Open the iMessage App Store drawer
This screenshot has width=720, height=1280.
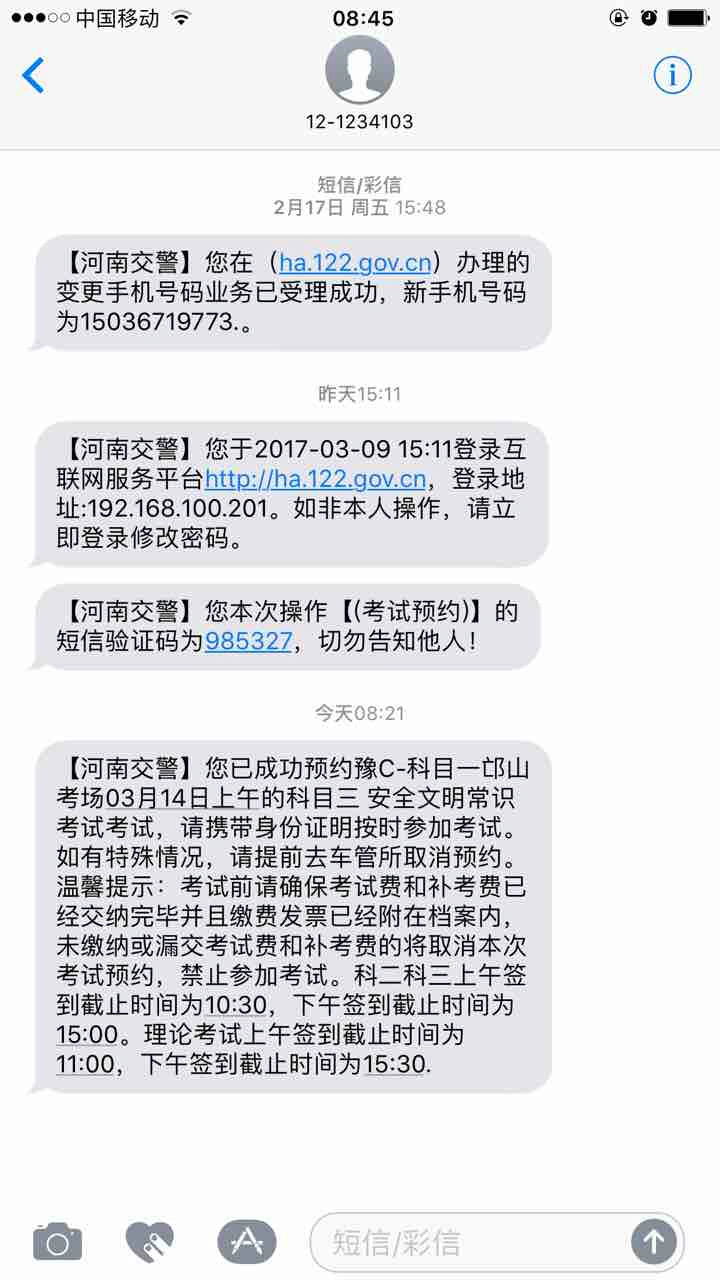coord(246,1242)
